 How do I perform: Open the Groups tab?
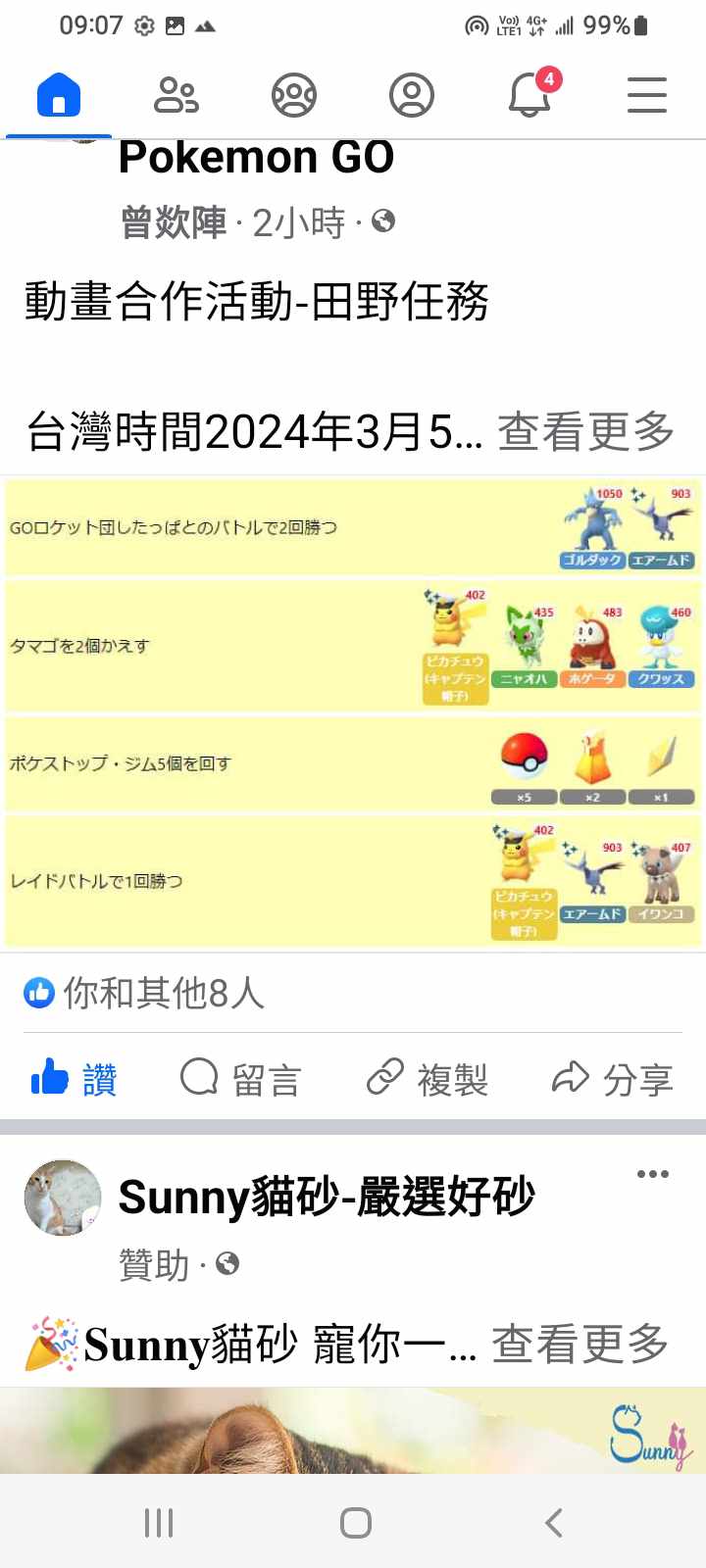[x=294, y=96]
